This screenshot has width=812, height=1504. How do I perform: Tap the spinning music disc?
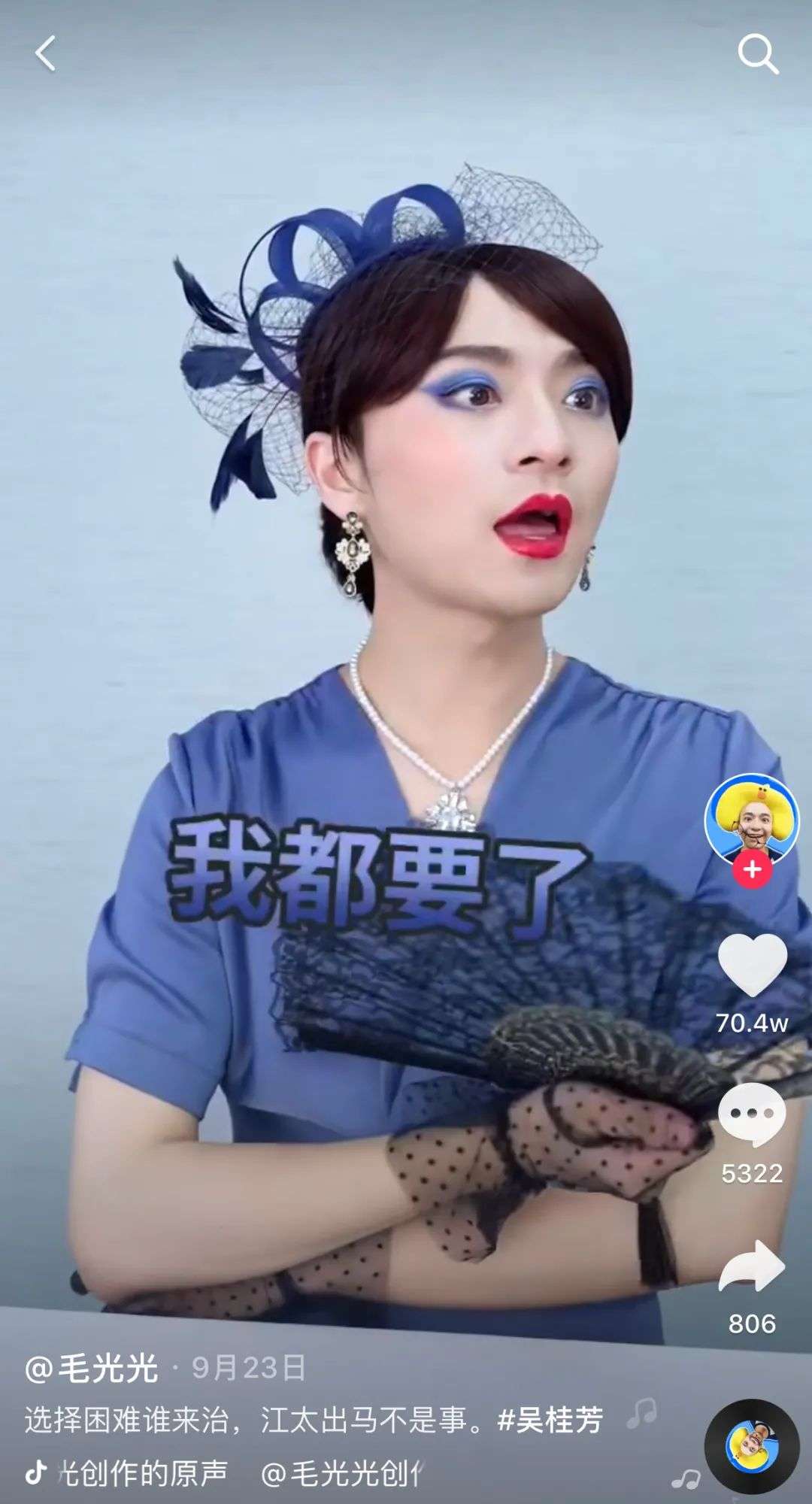pyautogui.click(x=752, y=1446)
